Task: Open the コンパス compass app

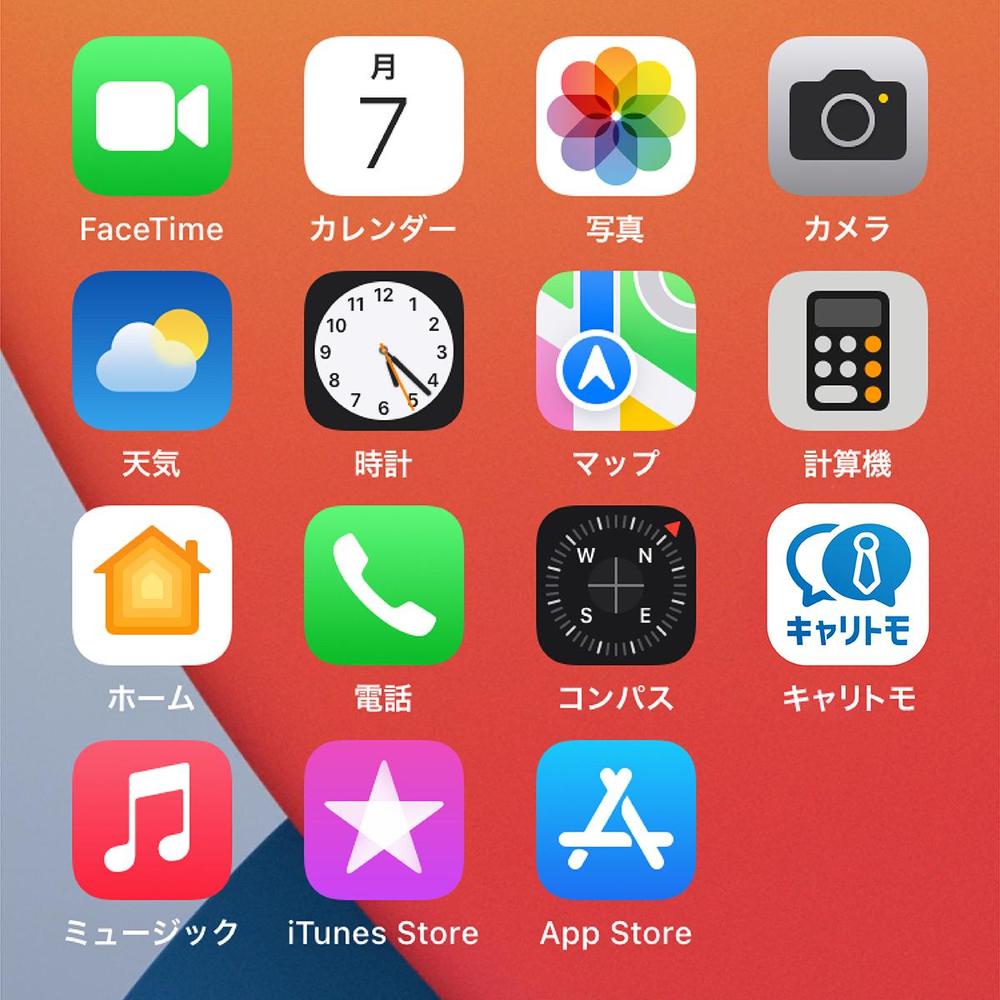Action: tap(616, 585)
